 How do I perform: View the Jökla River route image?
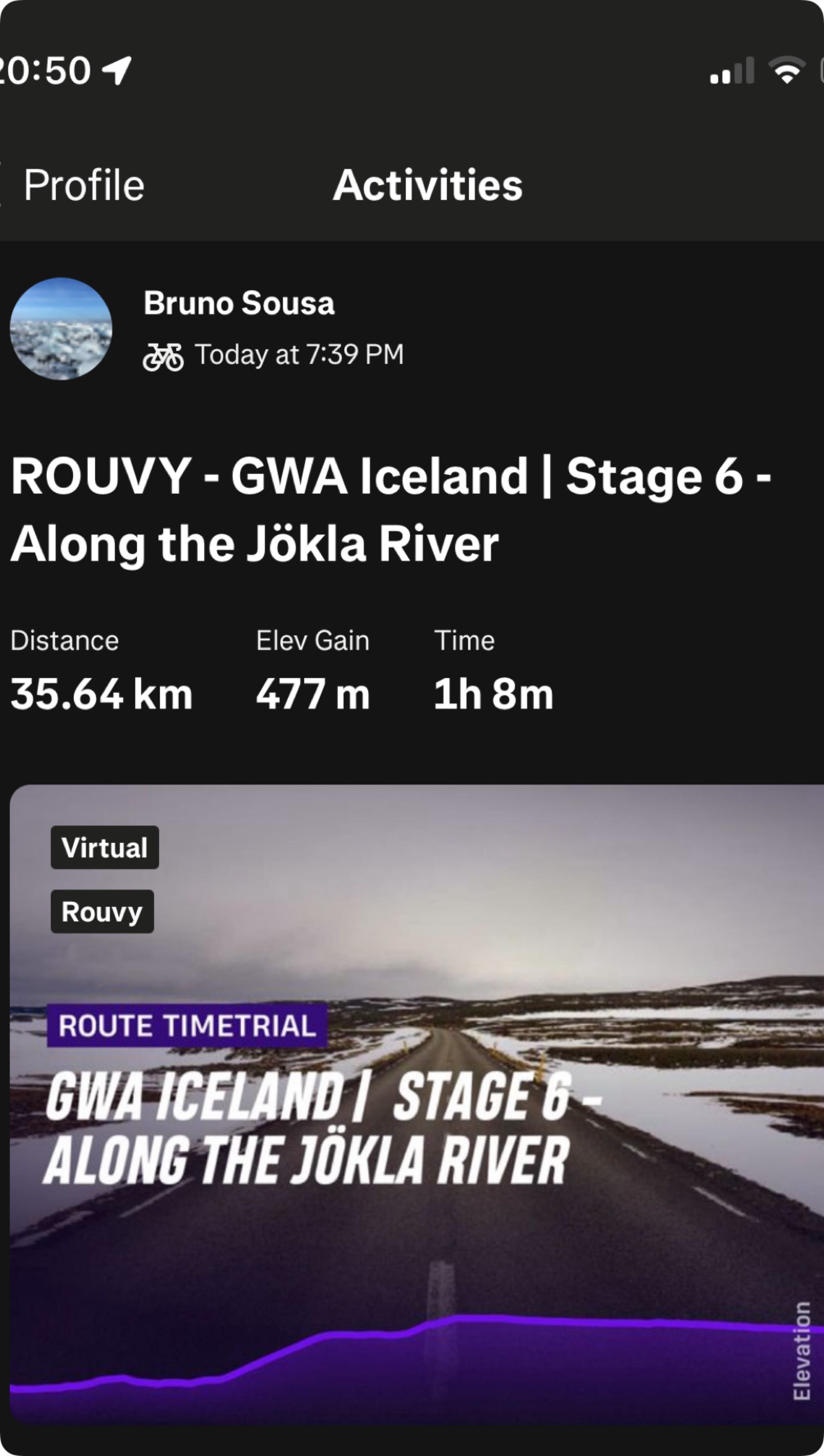[417, 1103]
